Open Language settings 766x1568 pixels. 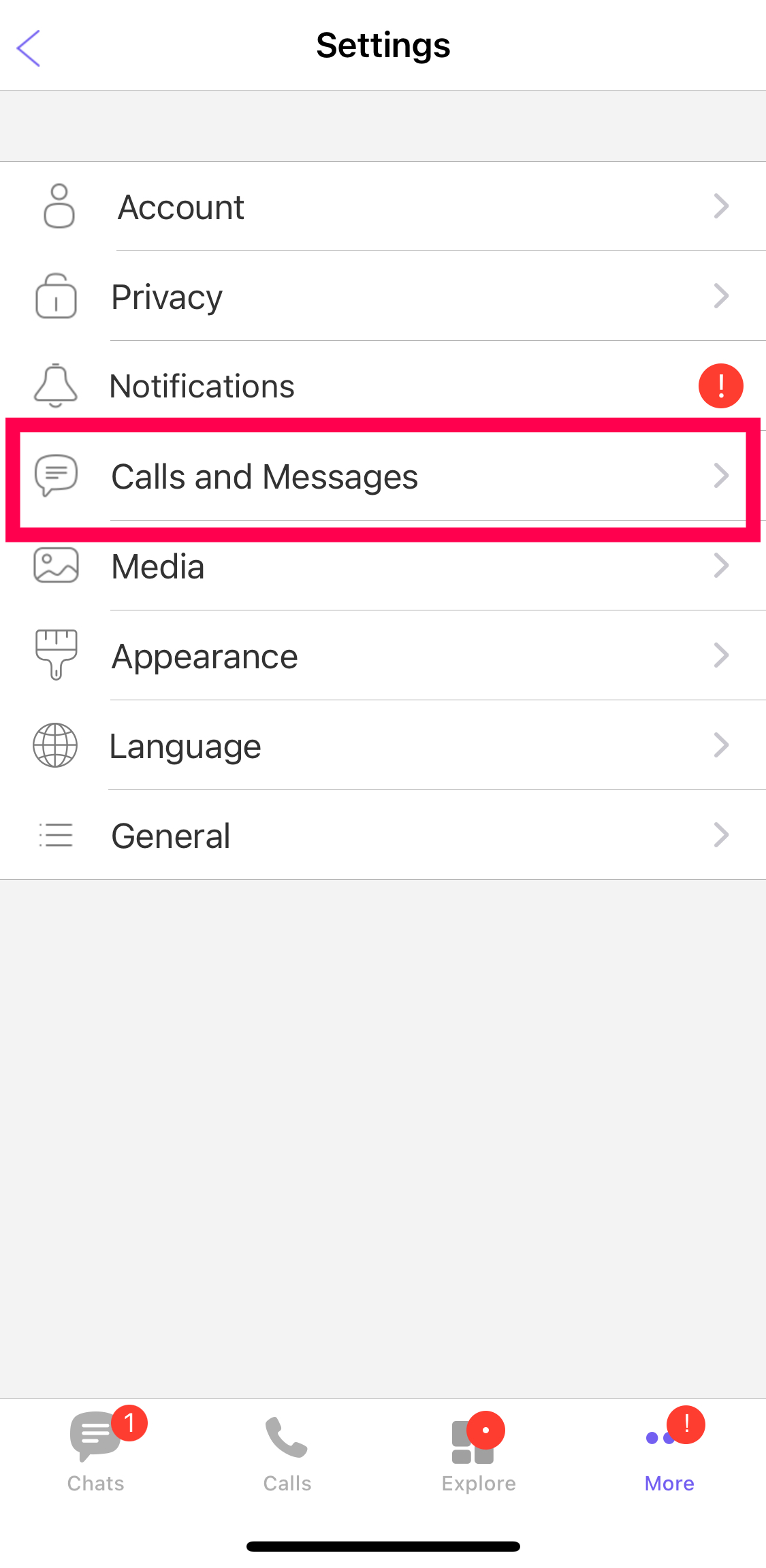tap(383, 746)
